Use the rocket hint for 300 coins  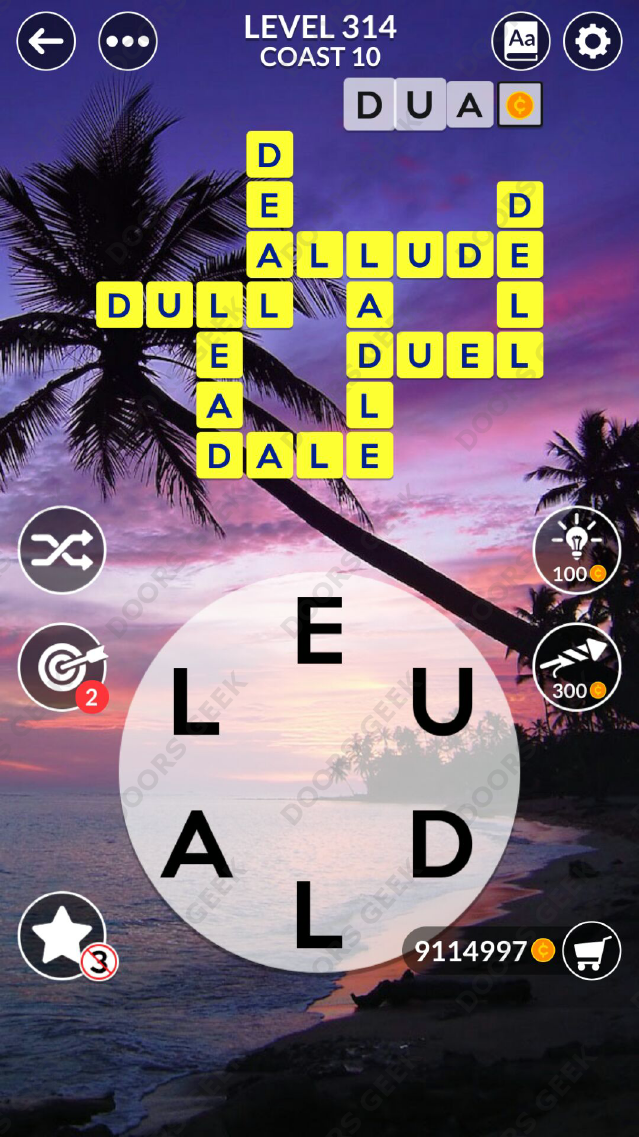(577, 666)
